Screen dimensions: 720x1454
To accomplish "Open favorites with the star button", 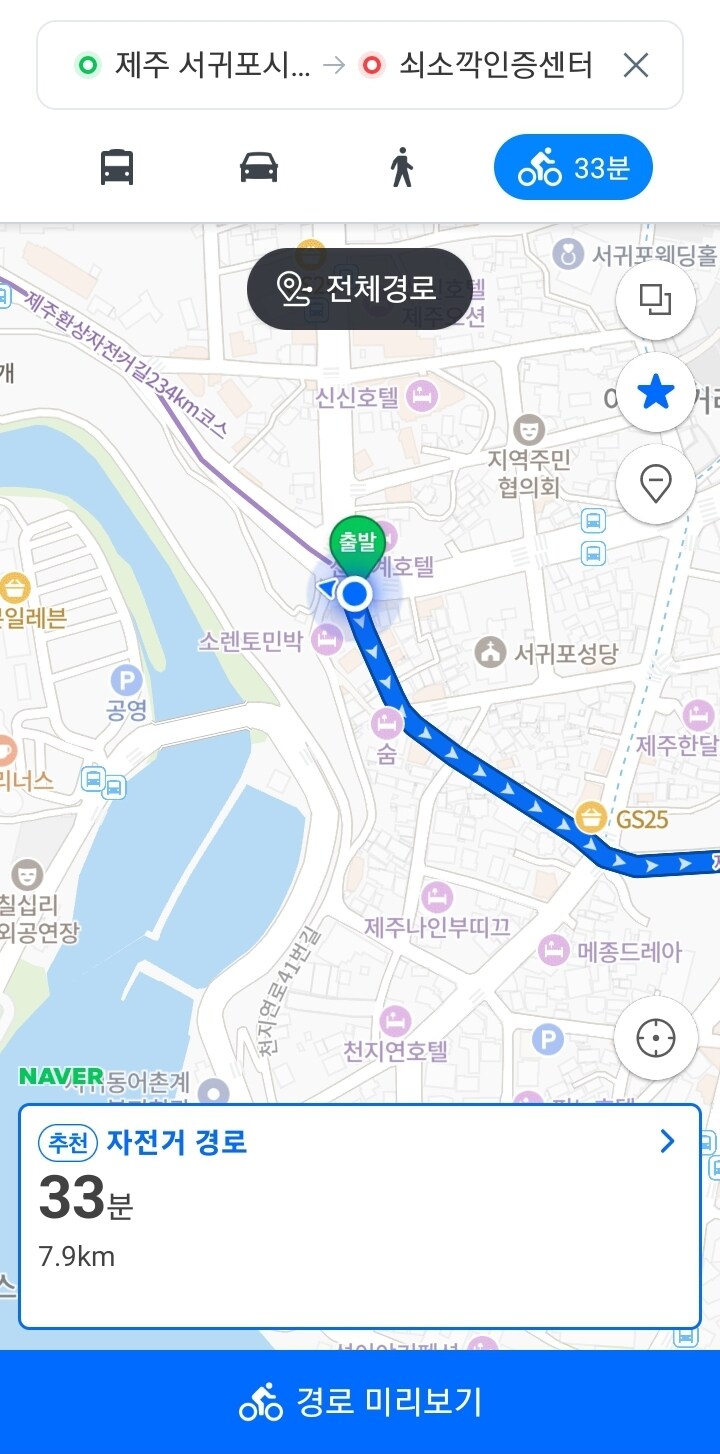I will tap(656, 393).
